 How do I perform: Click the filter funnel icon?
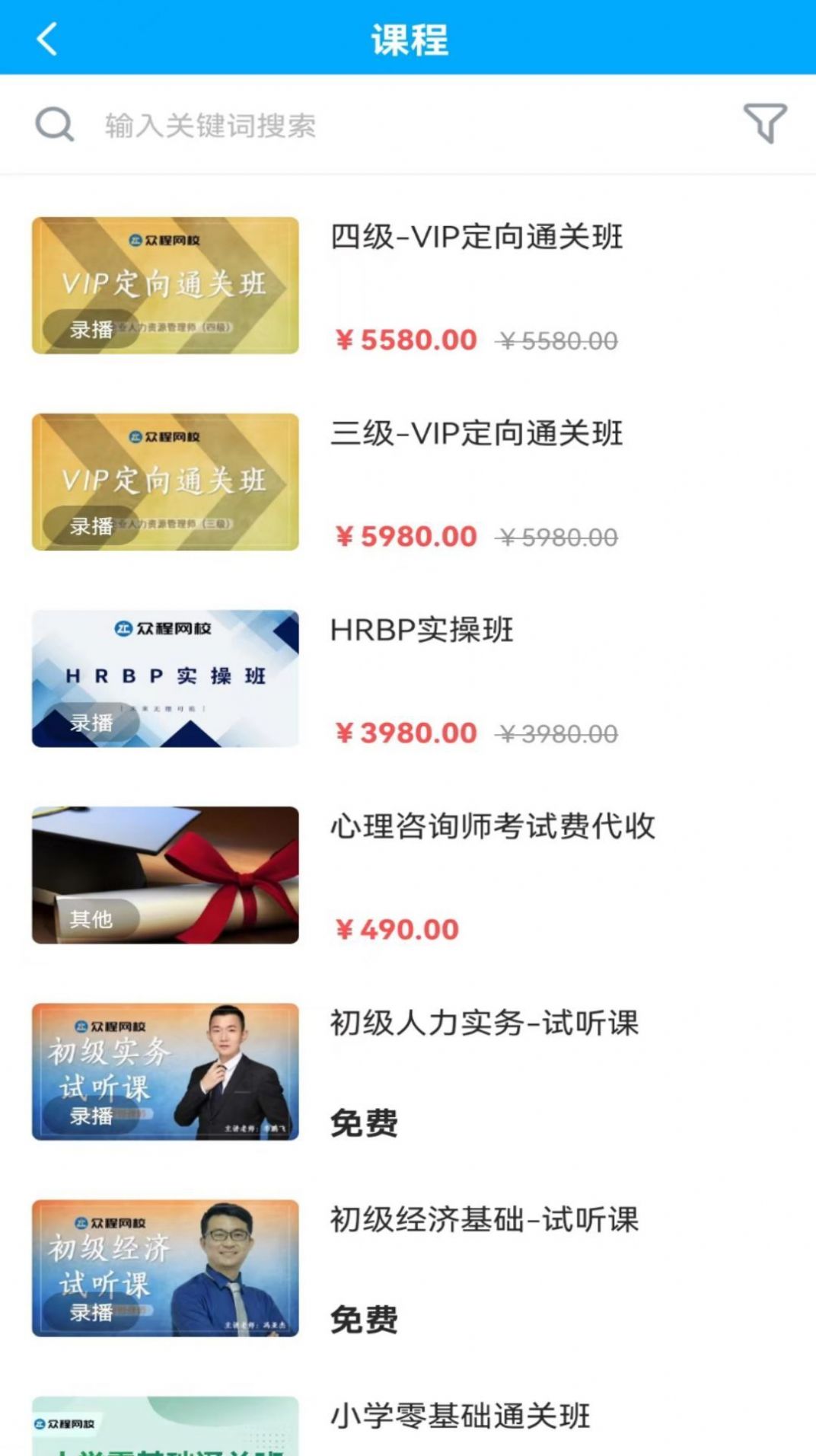(x=763, y=122)
